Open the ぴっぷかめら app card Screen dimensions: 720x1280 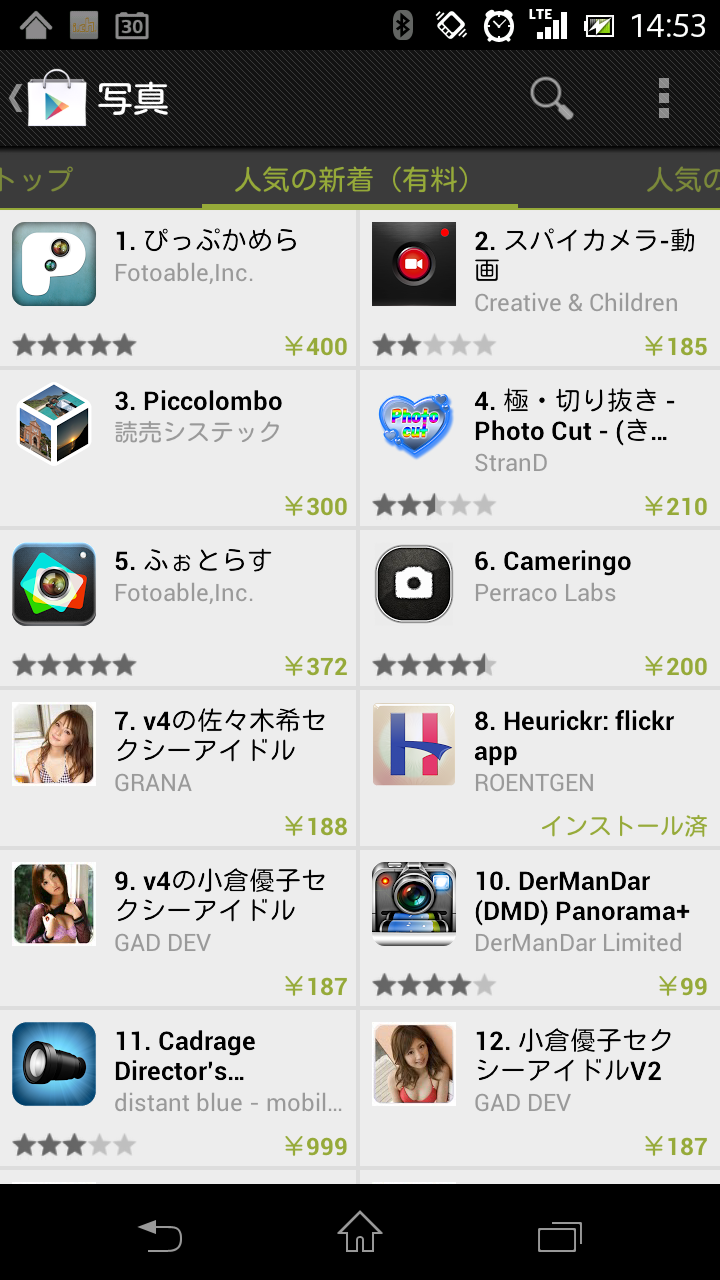tap(178, 288)
